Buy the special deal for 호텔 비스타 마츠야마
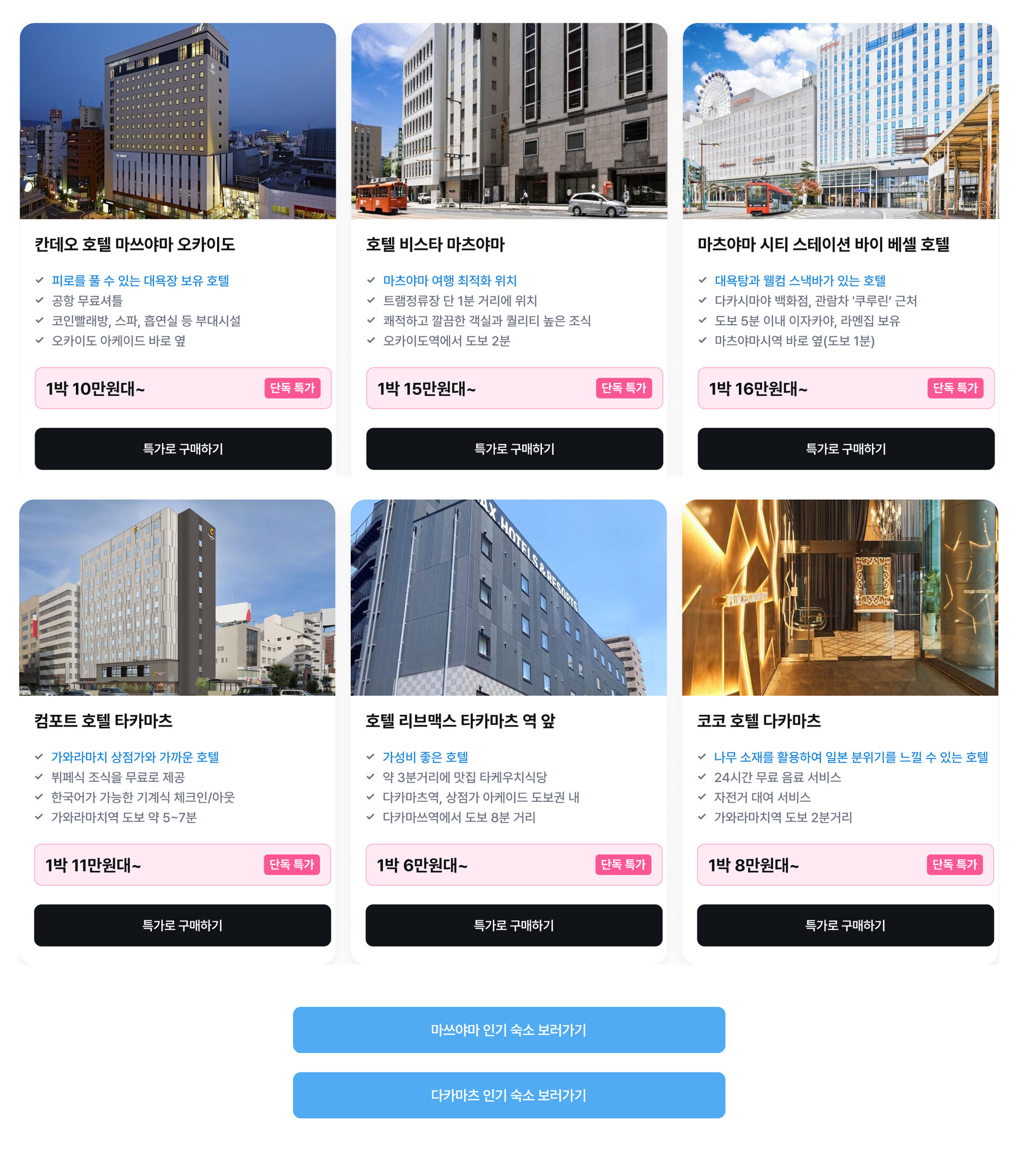The height and width of the screenshot is (1176, 1019). coord(514,448)
